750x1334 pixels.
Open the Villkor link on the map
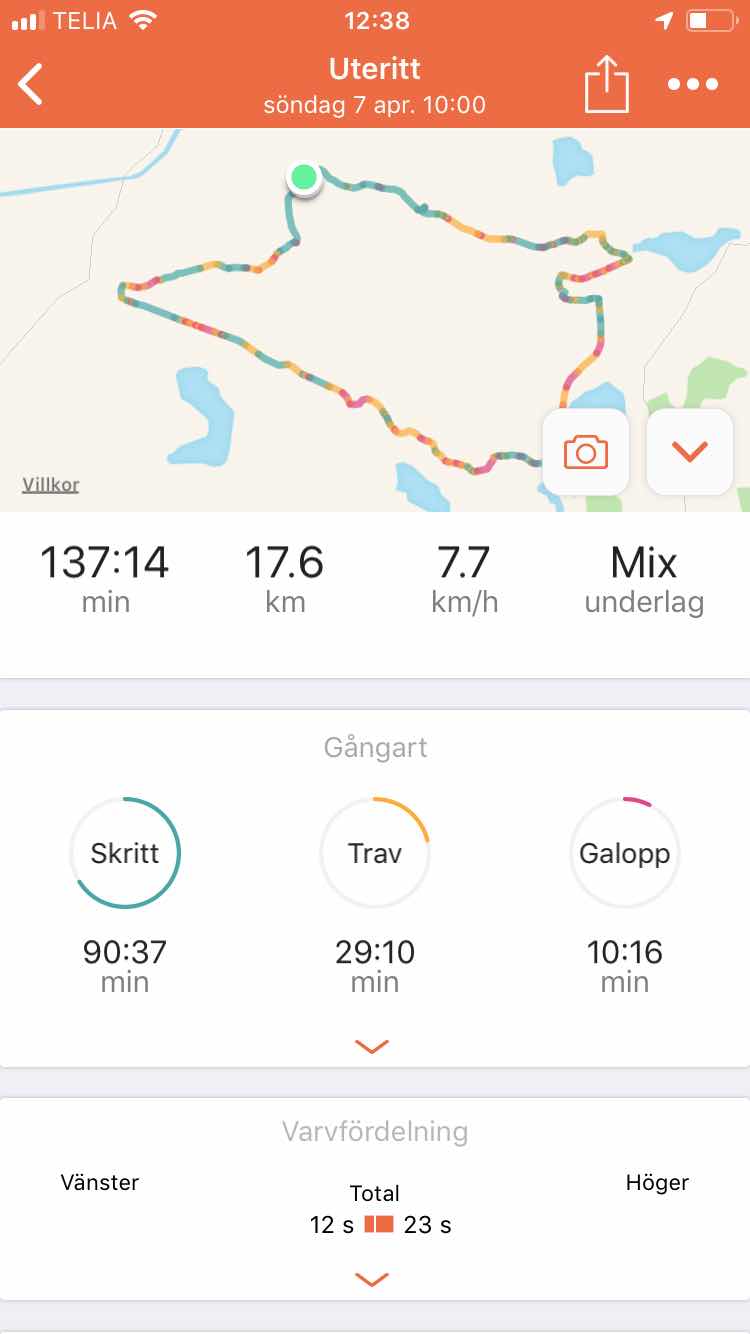point(50,485)
